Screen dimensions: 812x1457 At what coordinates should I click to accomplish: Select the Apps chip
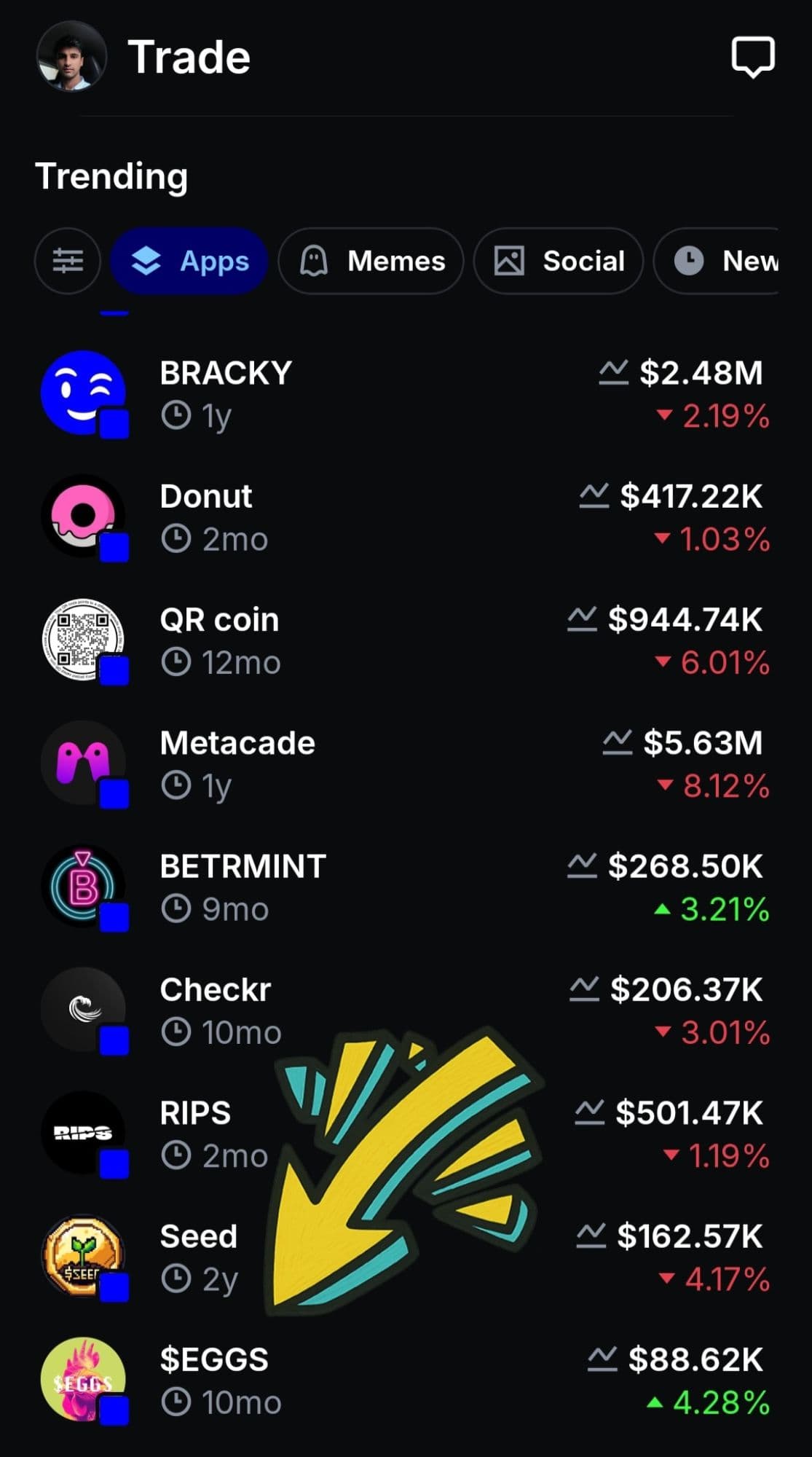189,261
